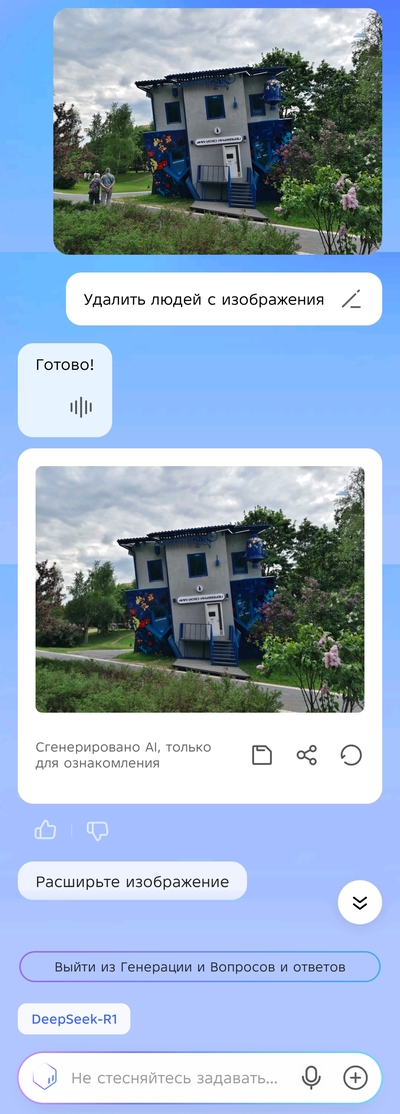
Task: Open the plus attachment menu
Action: (355, 1078)
